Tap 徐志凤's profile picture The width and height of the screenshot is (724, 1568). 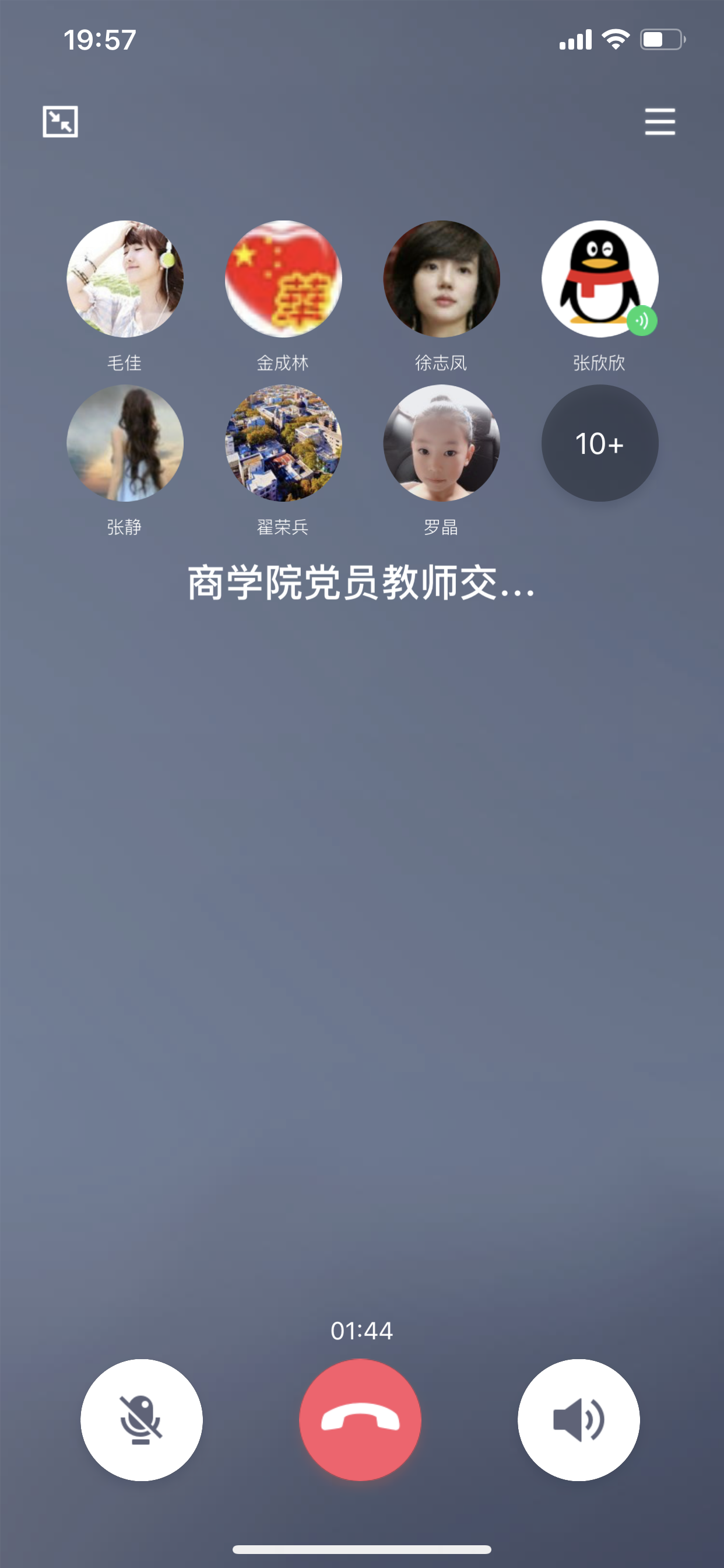(x=441, y=279)
